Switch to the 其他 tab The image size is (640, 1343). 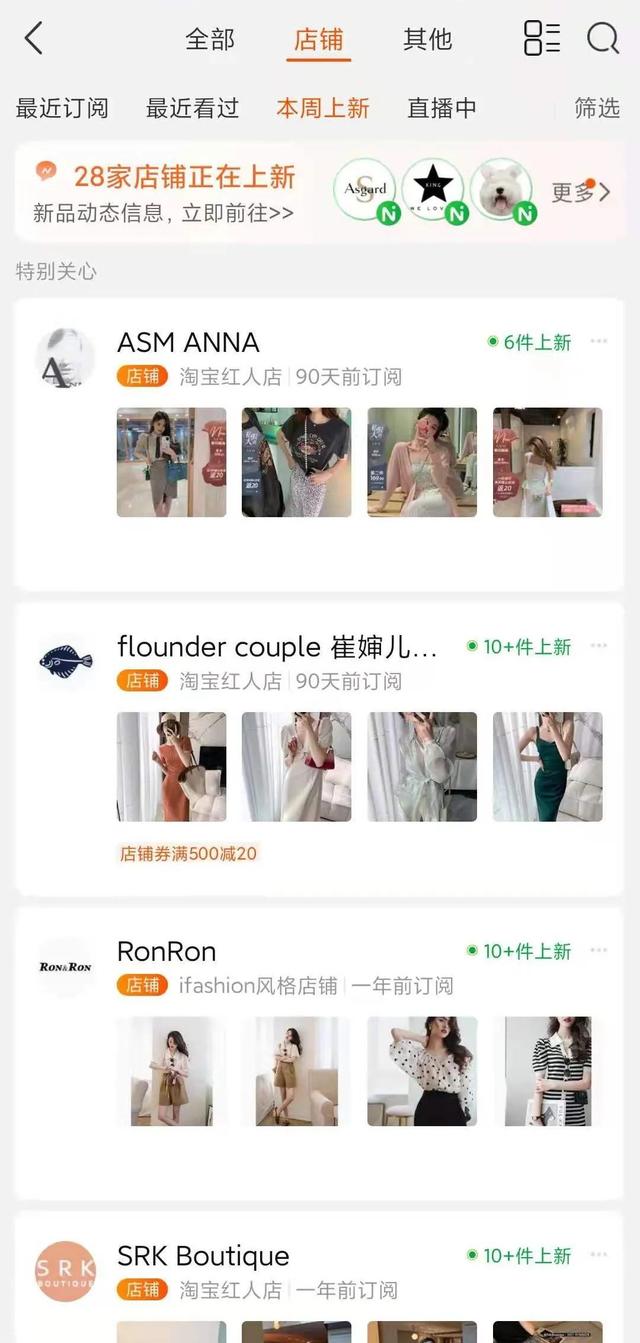(x=427, y=39)
